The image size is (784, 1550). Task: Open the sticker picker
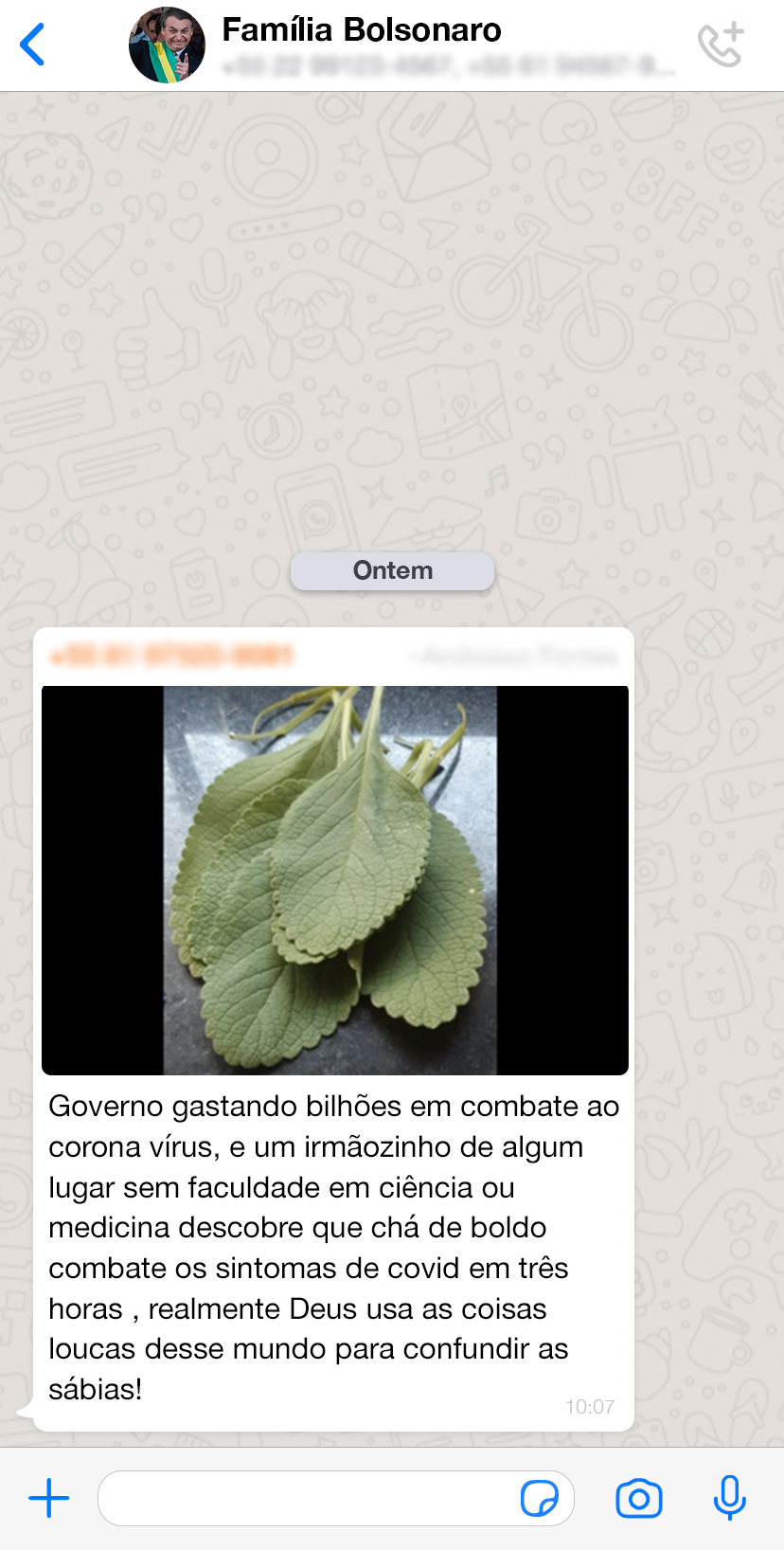pos(540,1499)
